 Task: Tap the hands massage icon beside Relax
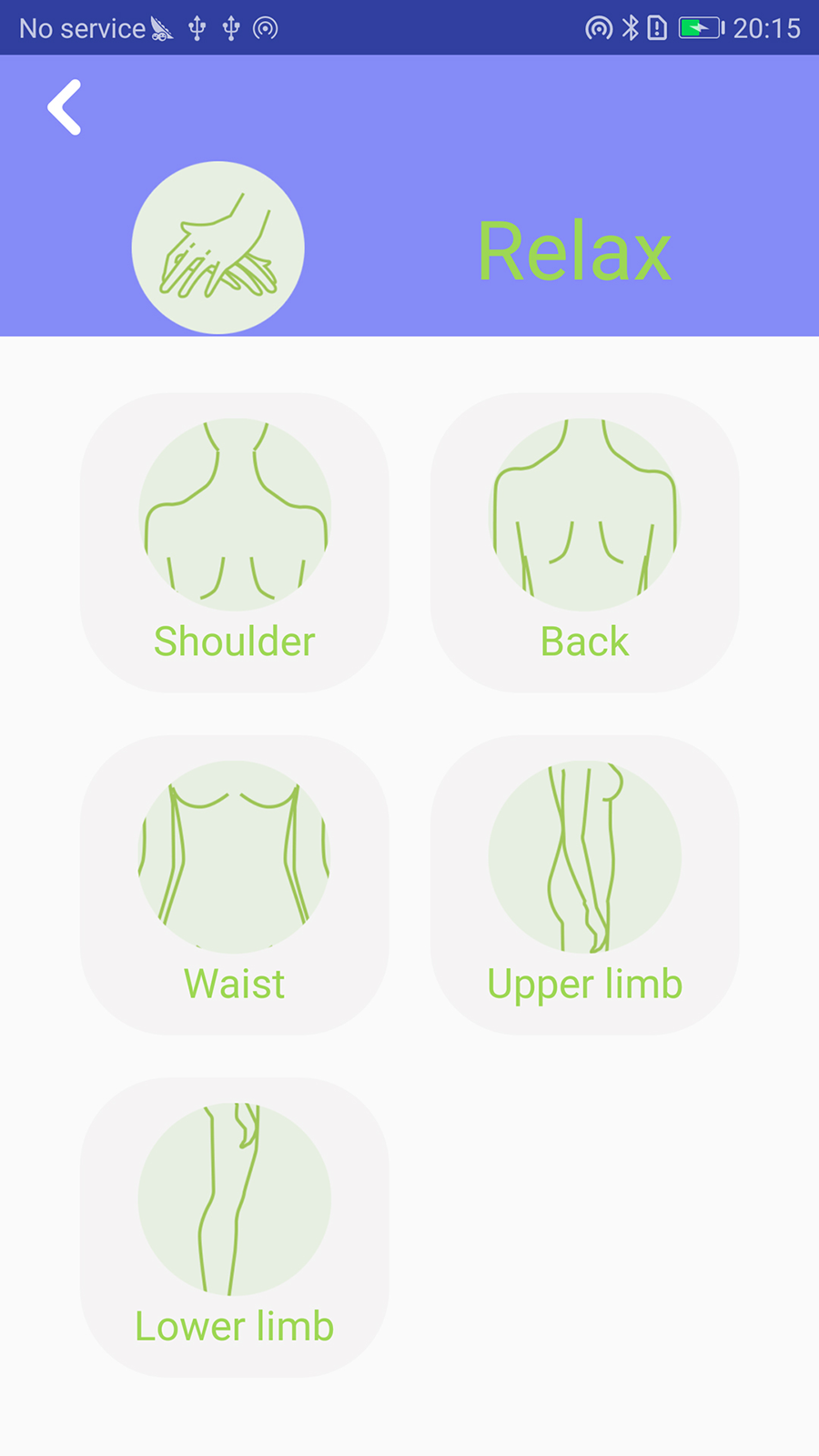point(218,247)
